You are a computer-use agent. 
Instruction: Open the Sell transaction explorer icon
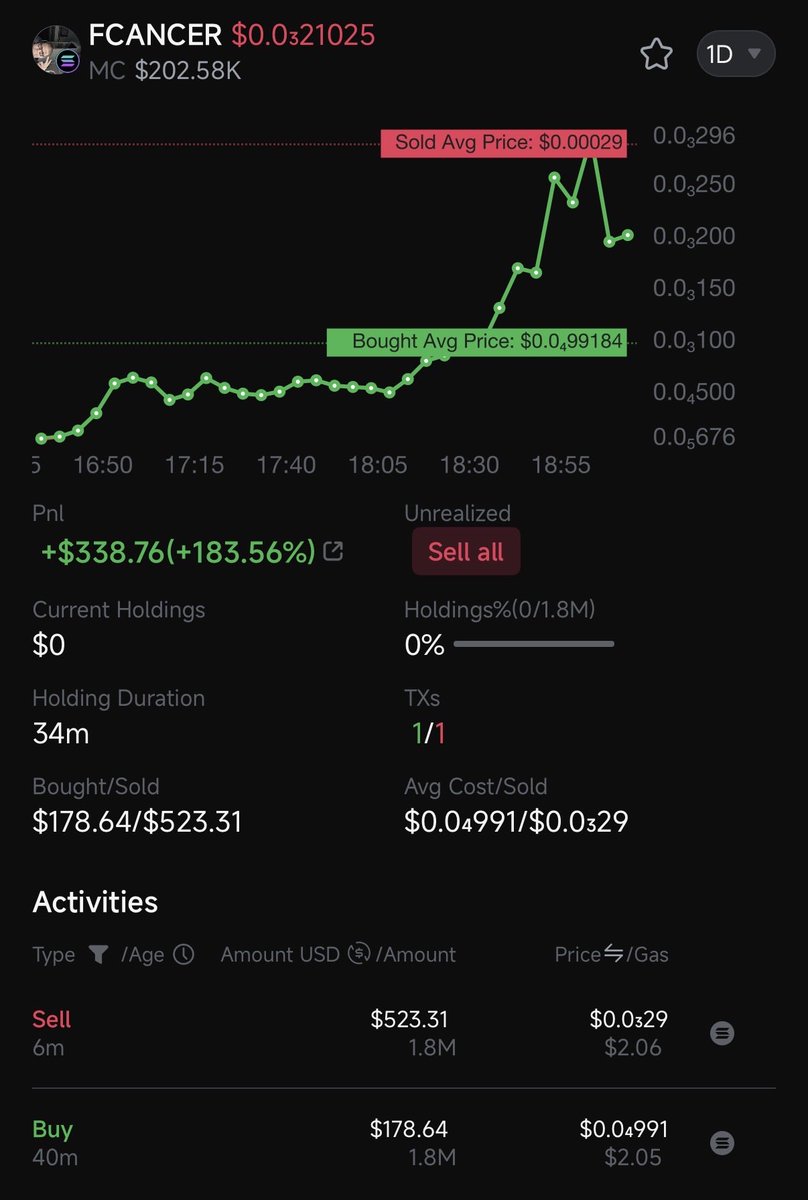(721, 1033)
